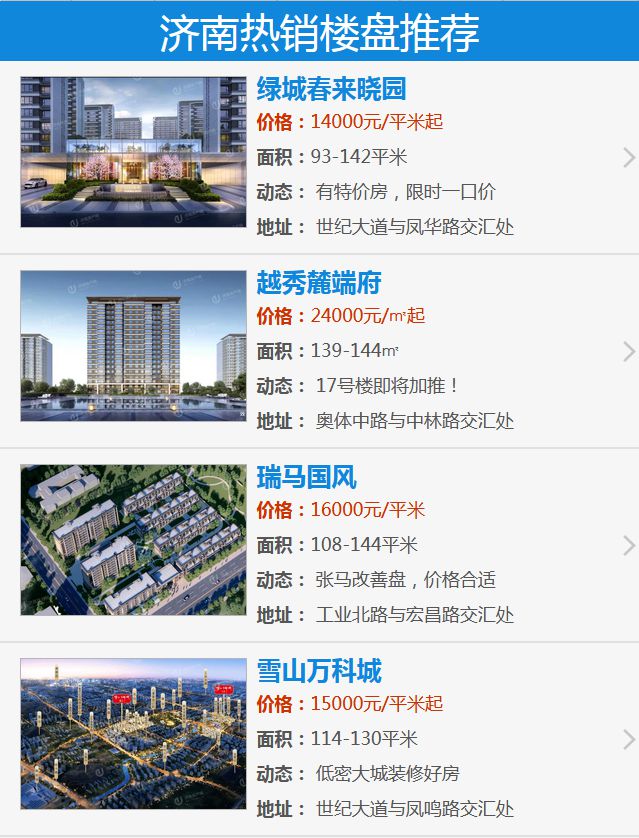View details for 越秀麓端府
Screen dimensions: 639x838
coord(319,283)
